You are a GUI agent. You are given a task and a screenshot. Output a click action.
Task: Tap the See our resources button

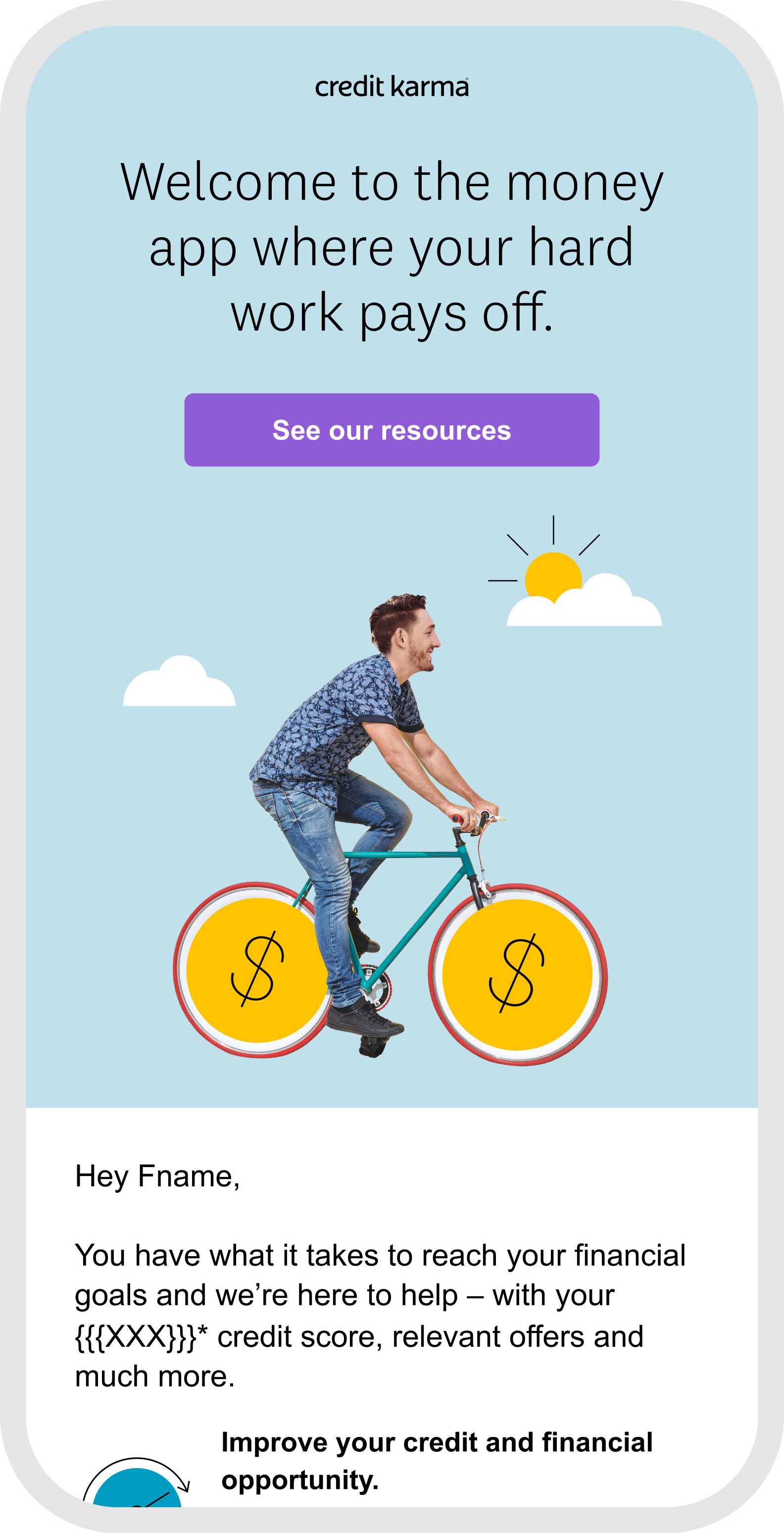(392, 430)
